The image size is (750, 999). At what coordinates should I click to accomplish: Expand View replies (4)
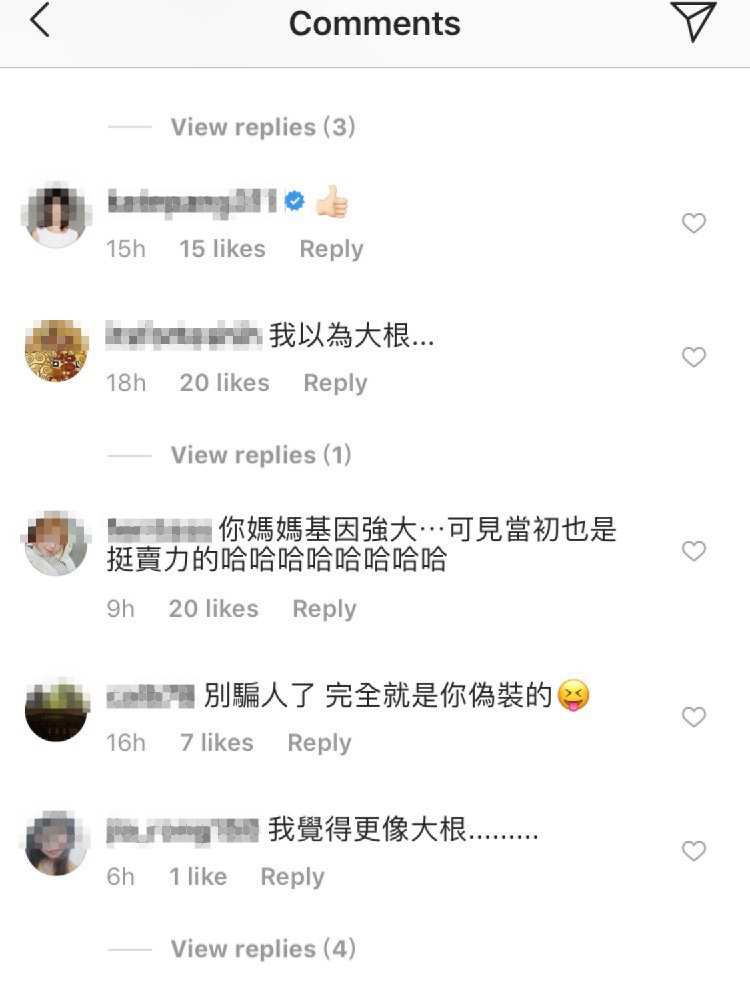point(262,948)
